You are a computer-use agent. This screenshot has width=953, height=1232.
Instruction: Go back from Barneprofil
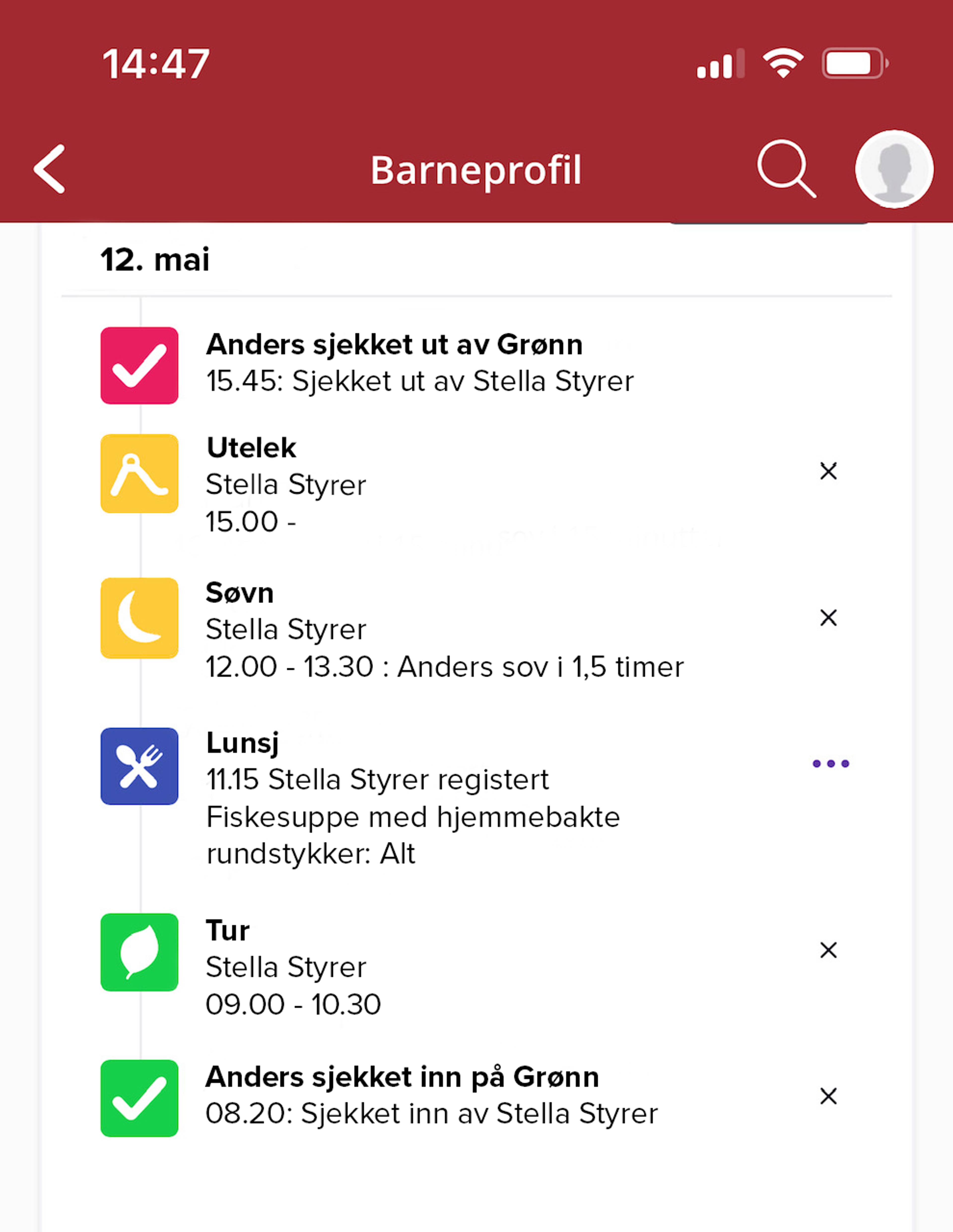(50, 169)
